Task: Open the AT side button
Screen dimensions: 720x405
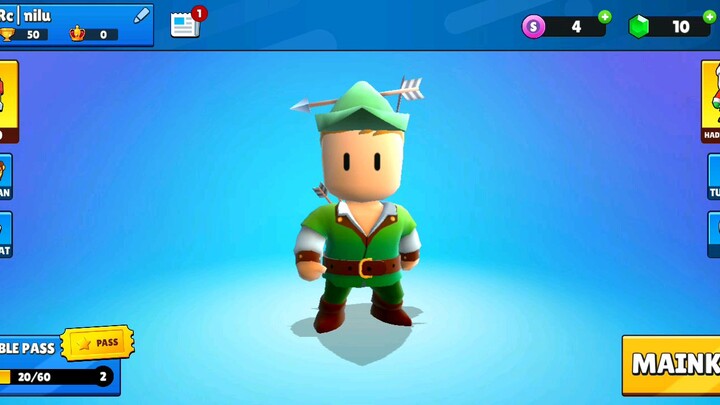Action: tap(6, 233)
